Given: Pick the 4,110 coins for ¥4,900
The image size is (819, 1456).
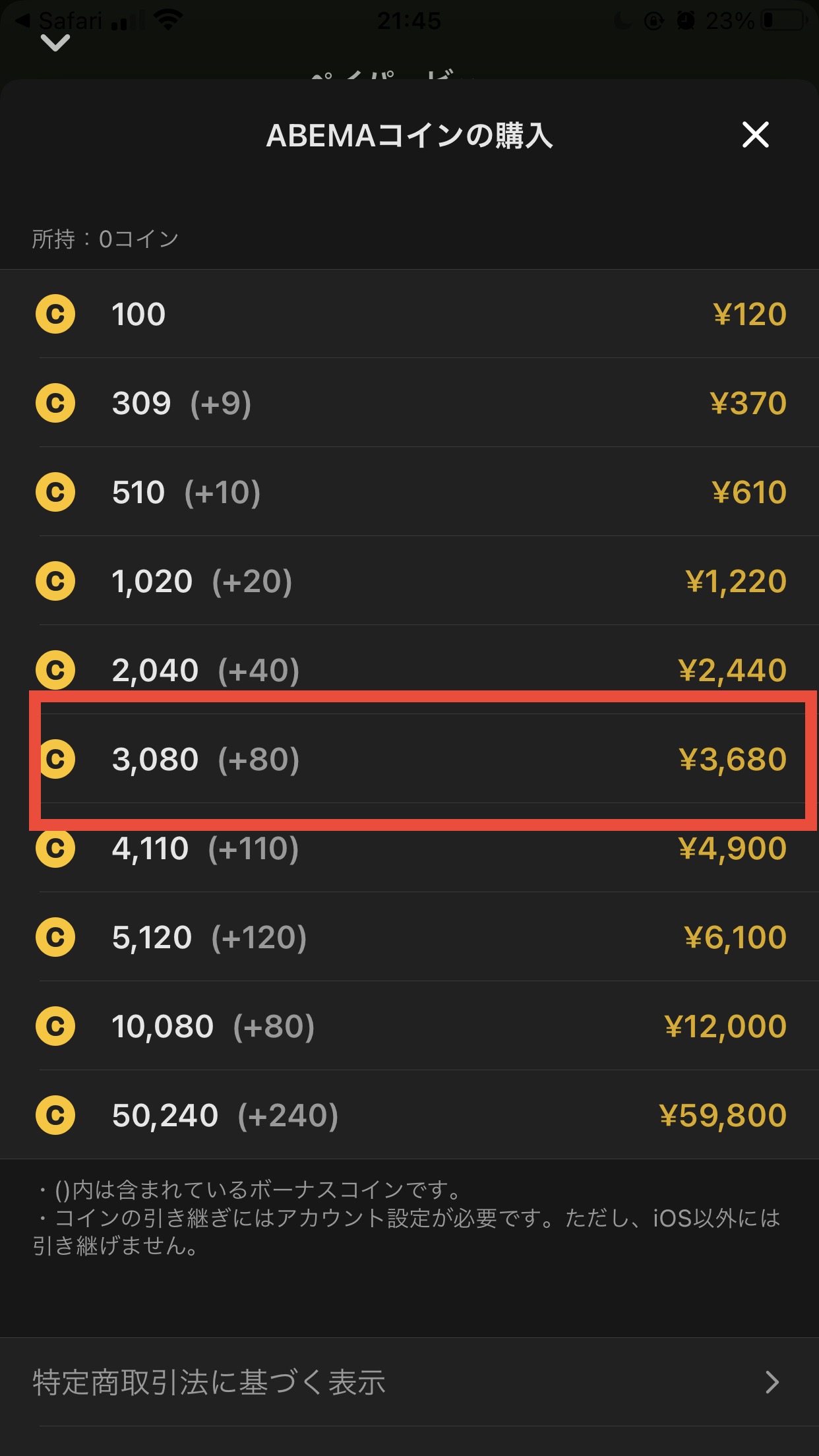Looking at the screenshot, I should coord(409,848).
